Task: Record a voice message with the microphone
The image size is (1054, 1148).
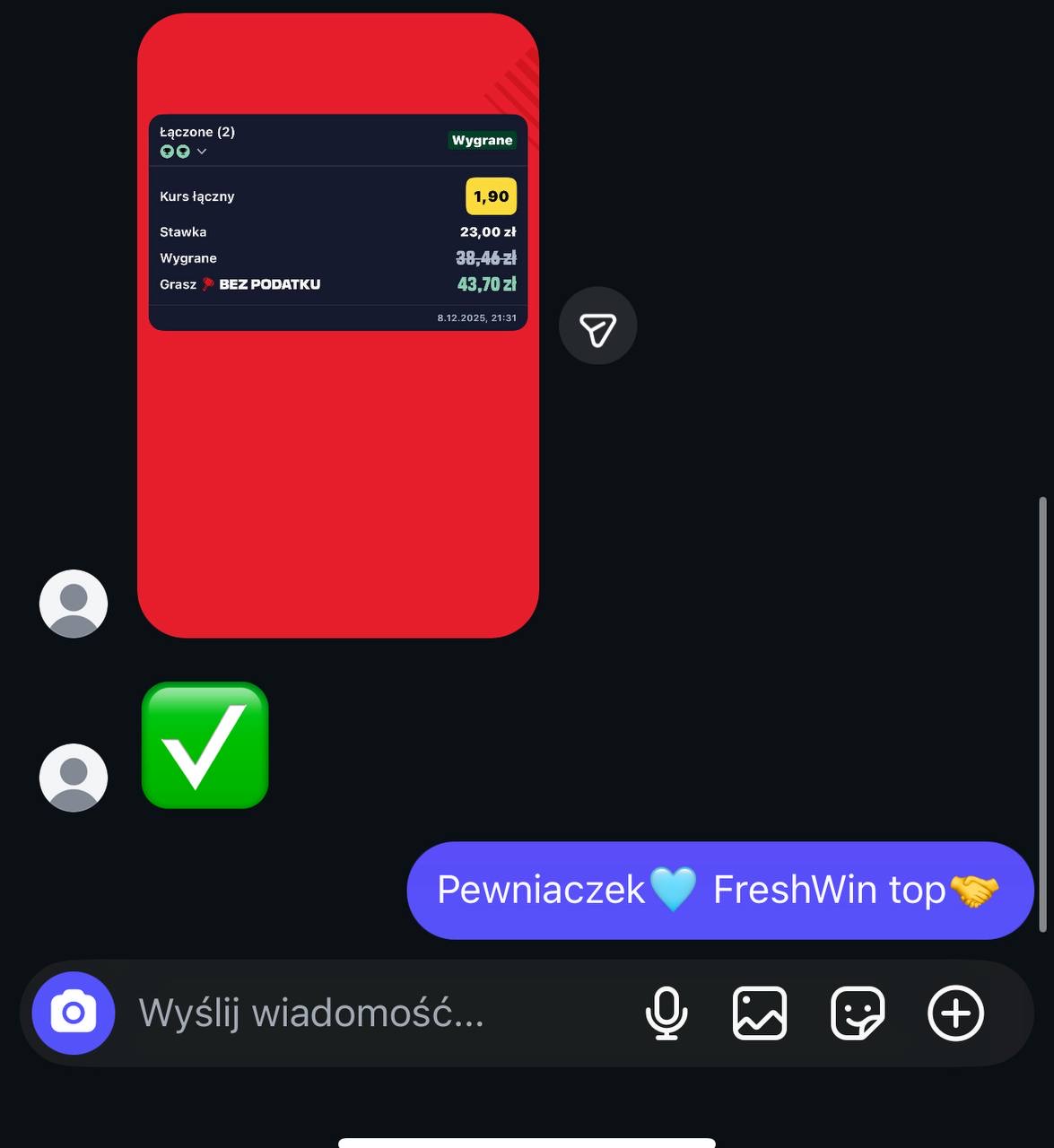Action: [666, 1013]
